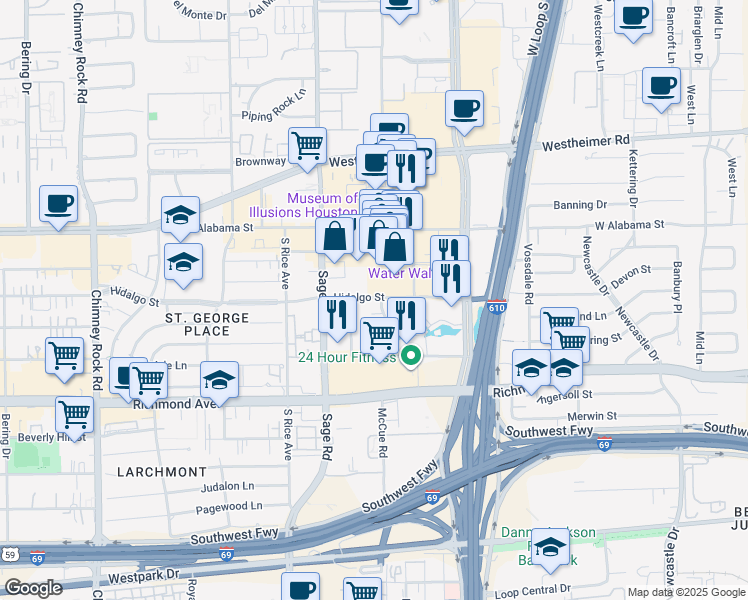This screenshot has height=600, width=748.
Task: Open the coffee marker near Bancroft Ln
Action: 634,18
